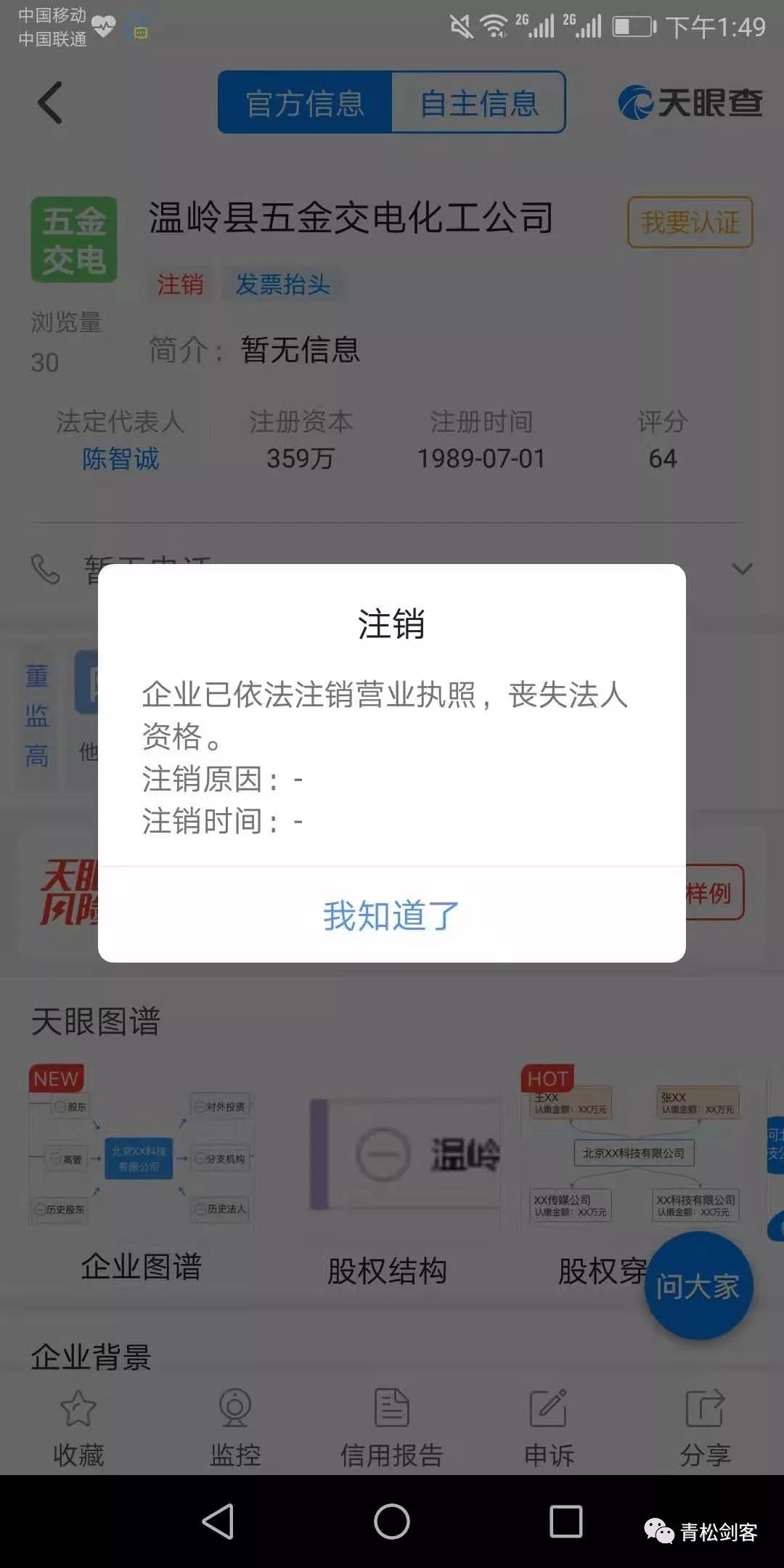The width and height of the screenshot is (784, 1568).
Task: Dismiss the dialog with 我知道了
Action: pyautogui.click(x=391, y=915)
